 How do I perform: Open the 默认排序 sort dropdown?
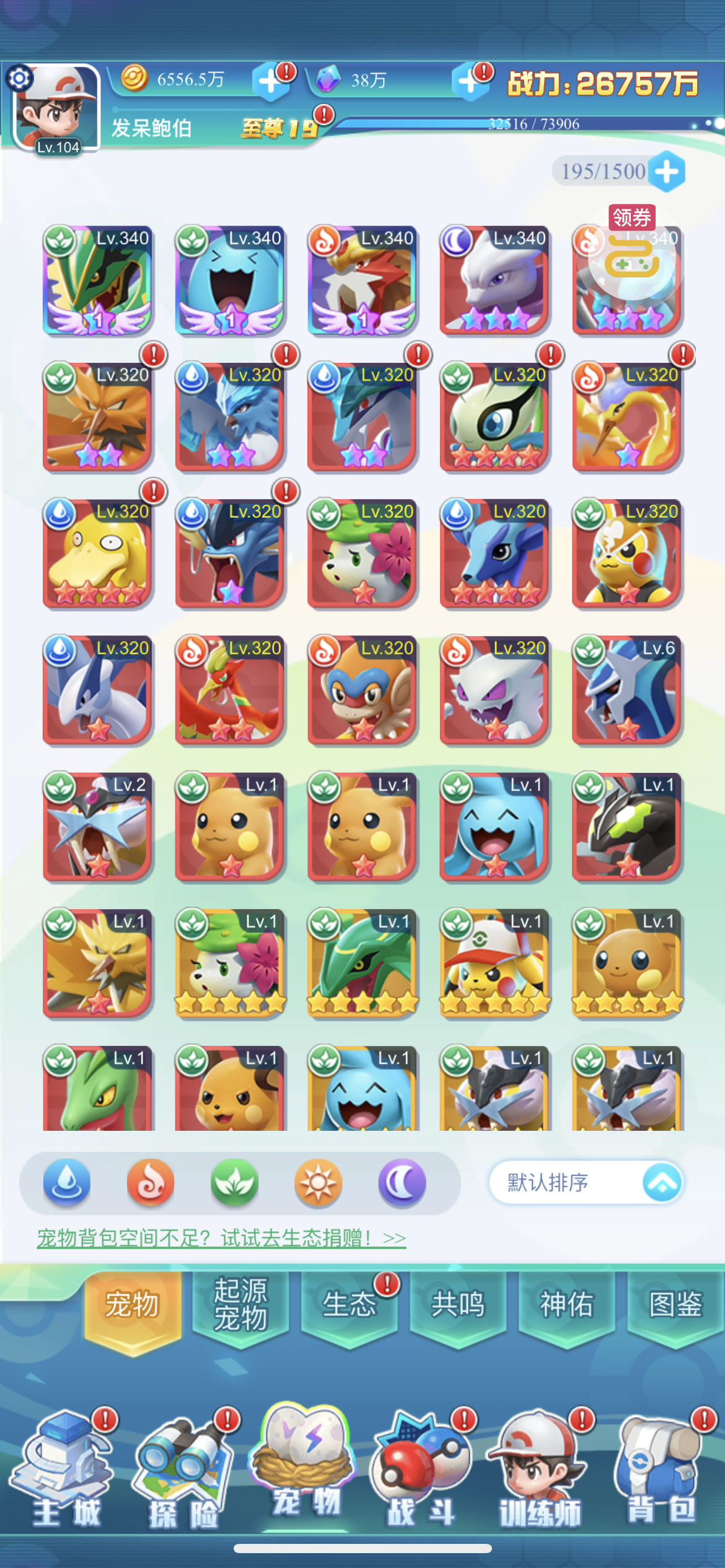click(586, 1182)
